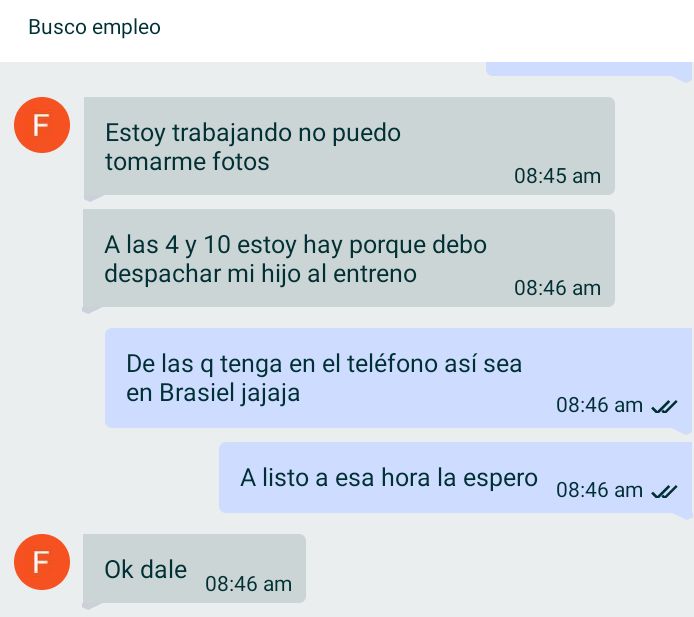Open the "Busco empleo" chat header

point(95,28)
